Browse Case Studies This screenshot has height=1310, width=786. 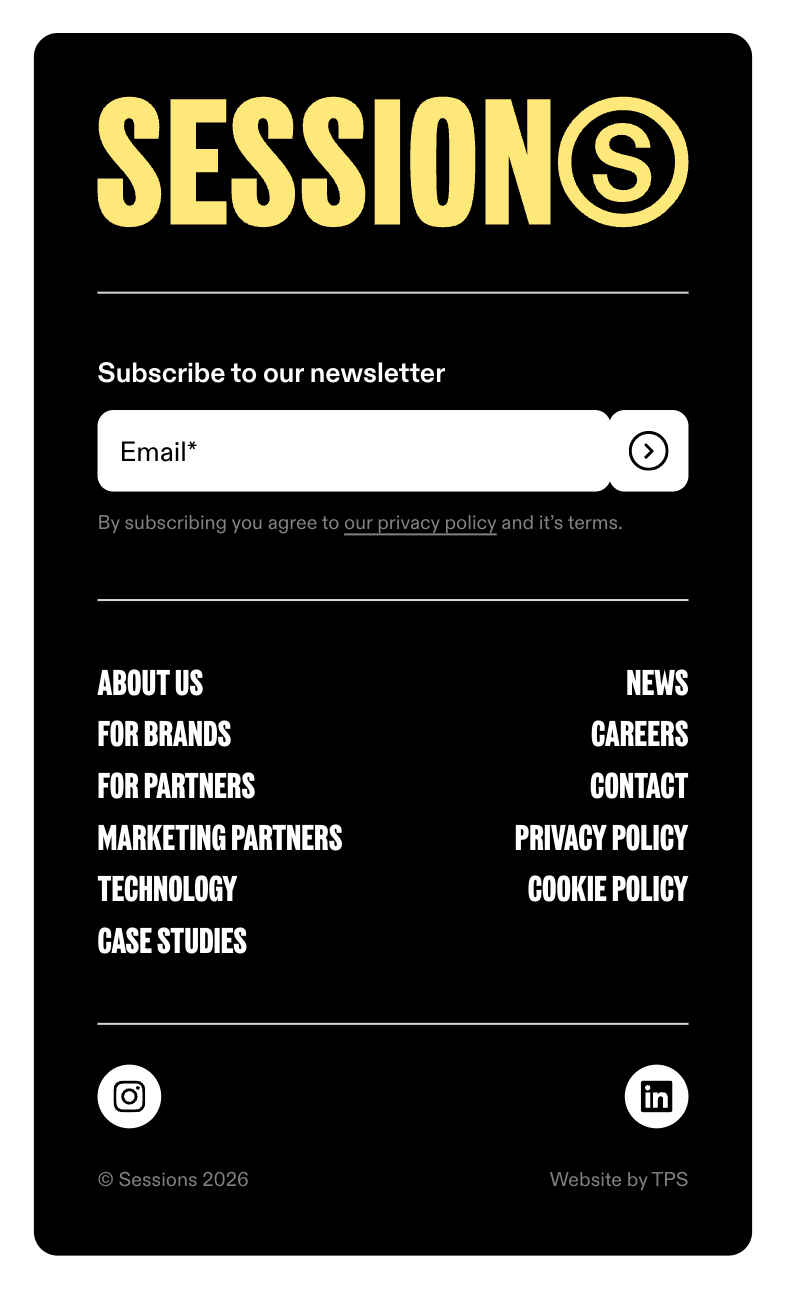(172, 941)
